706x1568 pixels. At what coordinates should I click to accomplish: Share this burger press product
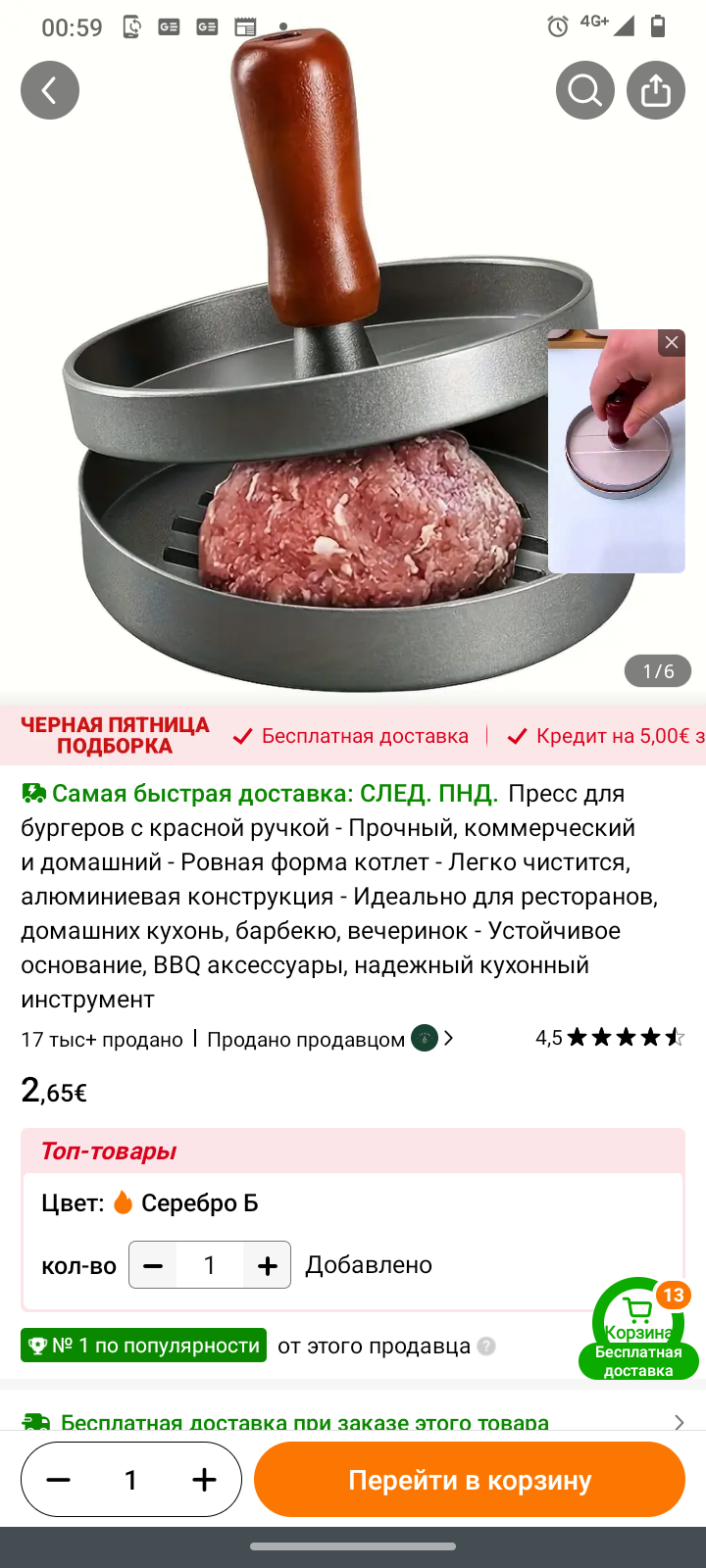pos(655,90)
